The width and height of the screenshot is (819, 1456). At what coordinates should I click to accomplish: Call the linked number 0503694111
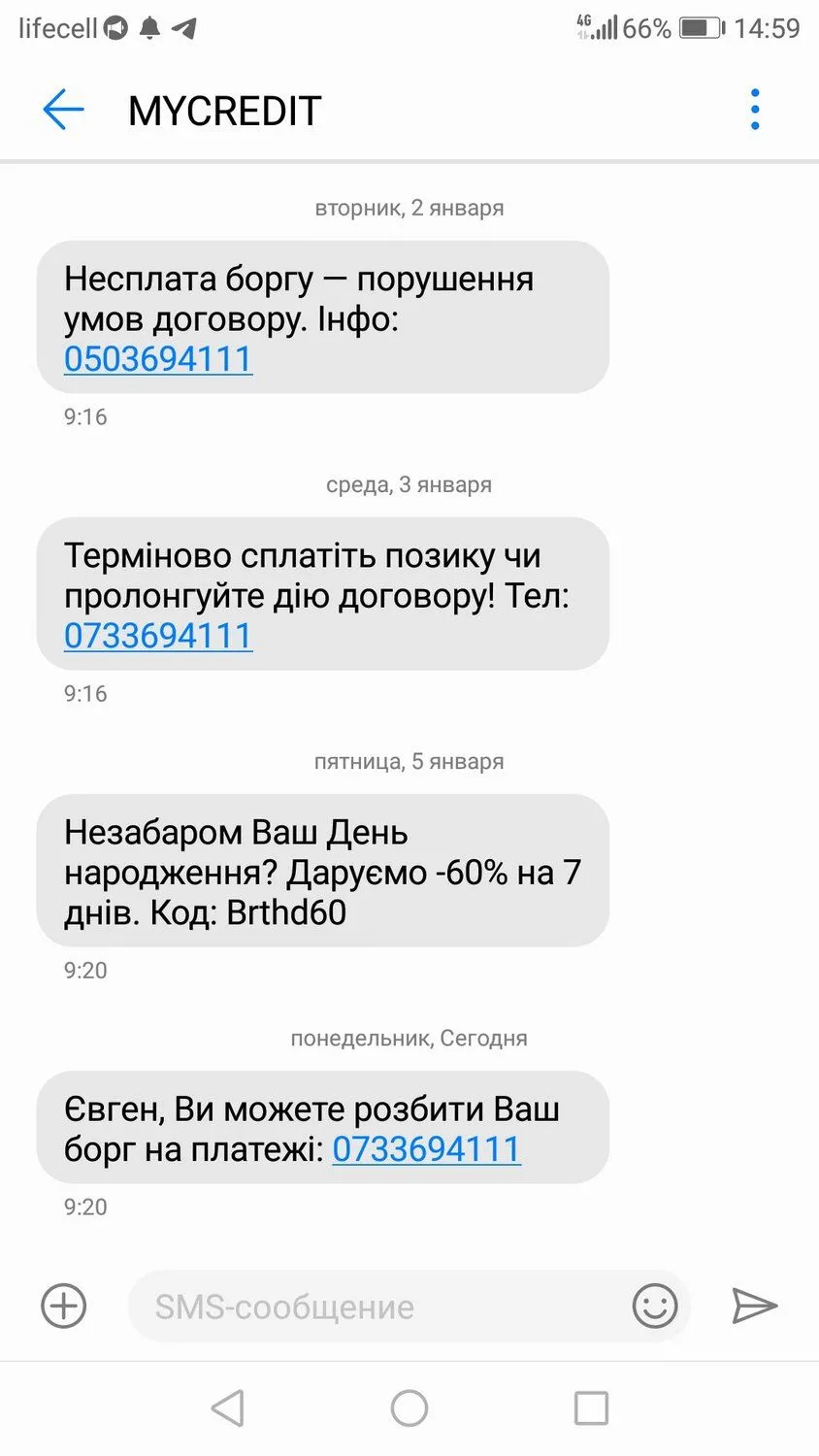pyautogui.click(x=158, y=359)
